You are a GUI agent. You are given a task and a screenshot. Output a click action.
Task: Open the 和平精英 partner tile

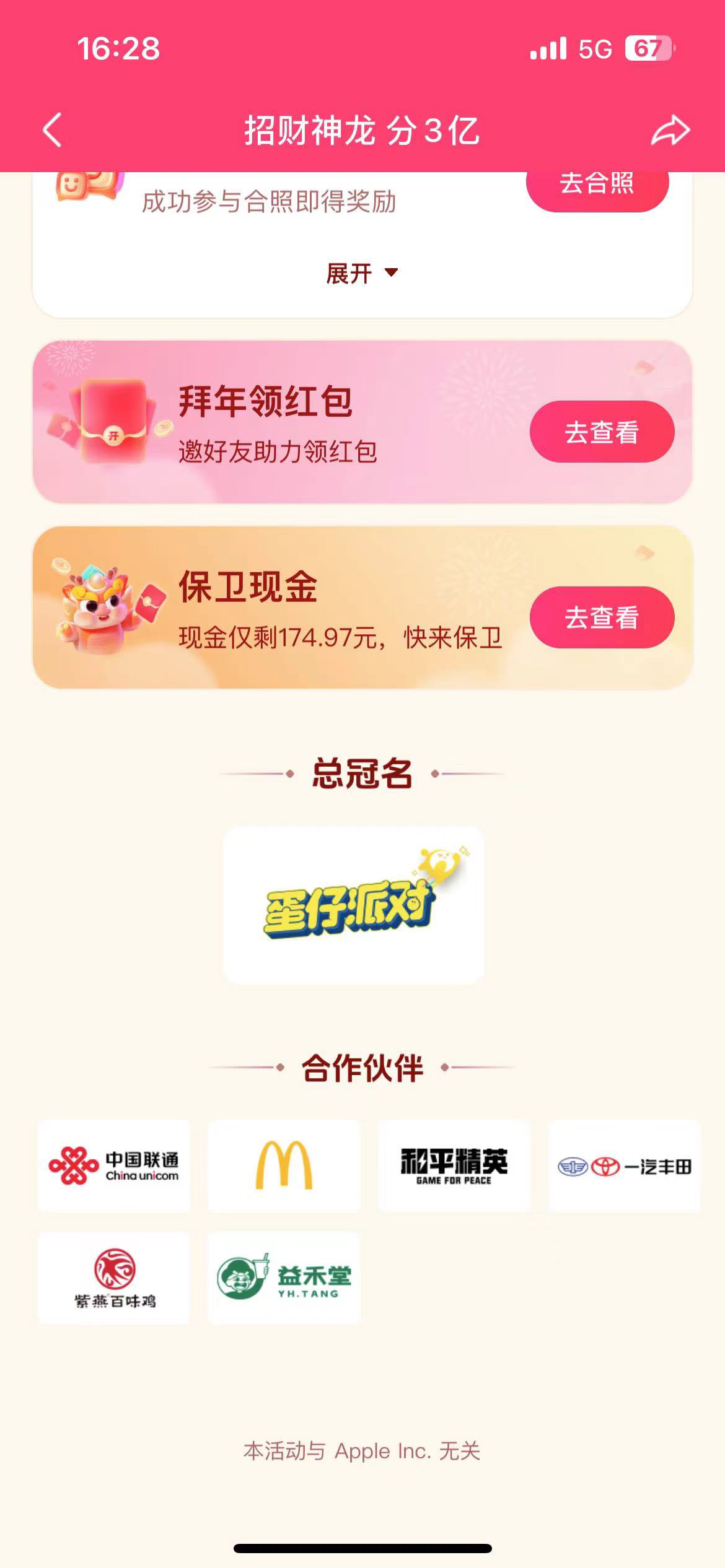coord(454,1166)
